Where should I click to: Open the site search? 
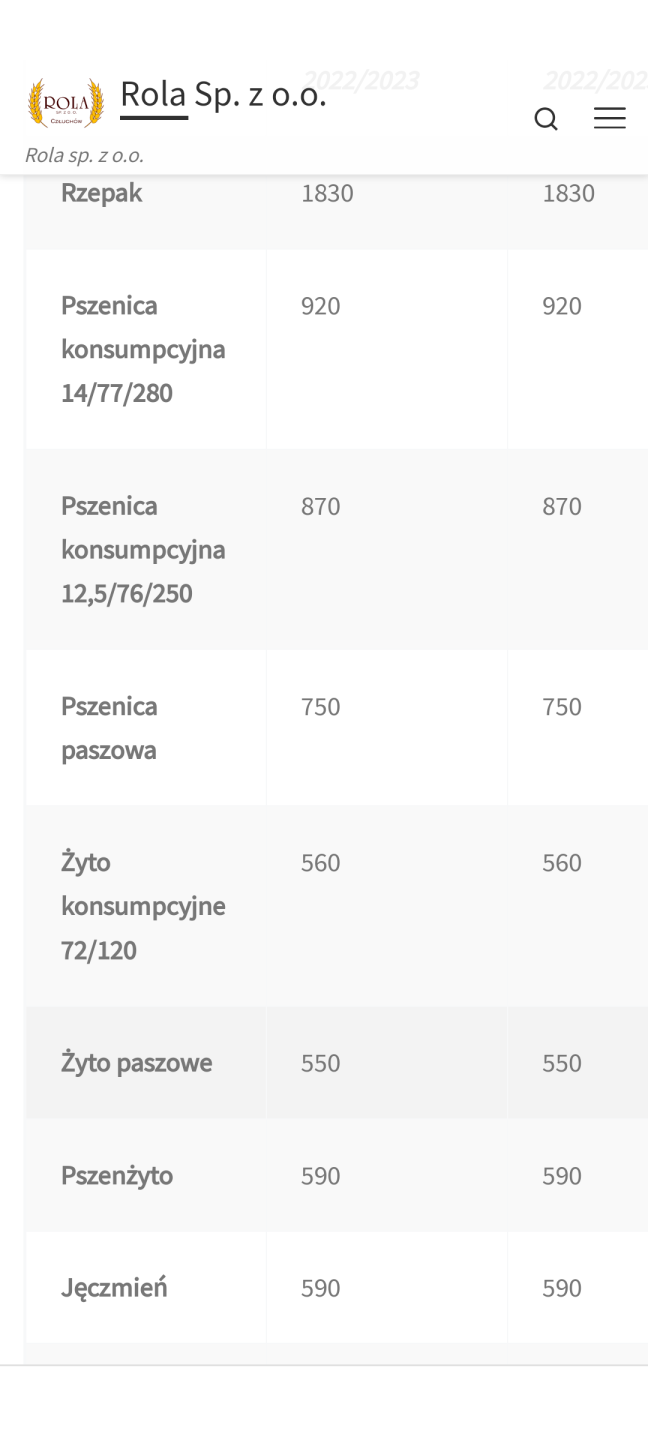point(546,120)
